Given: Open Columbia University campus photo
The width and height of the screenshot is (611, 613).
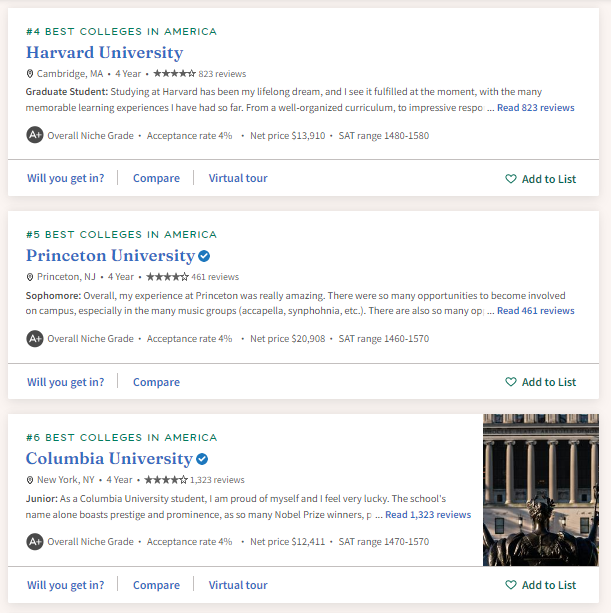Looking at the screenshot, I should click(x=540, y=490).
